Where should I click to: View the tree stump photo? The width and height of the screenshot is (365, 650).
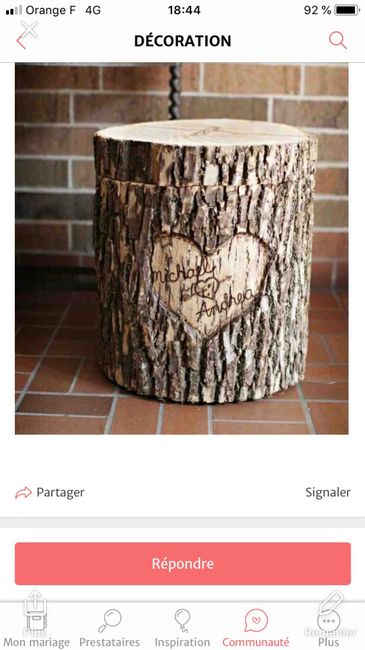tap(182, 248)
